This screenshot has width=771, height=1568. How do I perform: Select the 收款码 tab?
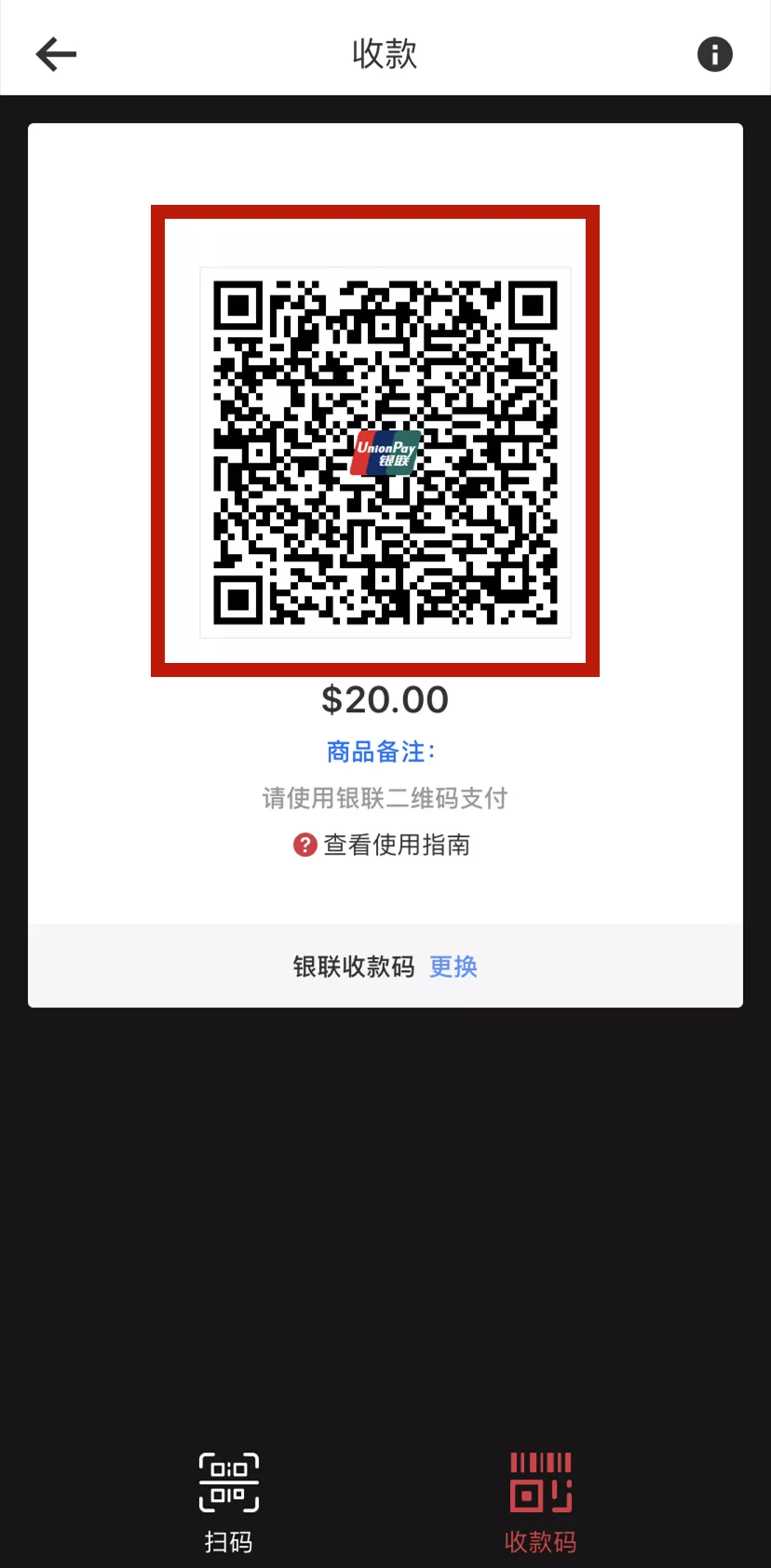click(x=540, y=1502)
